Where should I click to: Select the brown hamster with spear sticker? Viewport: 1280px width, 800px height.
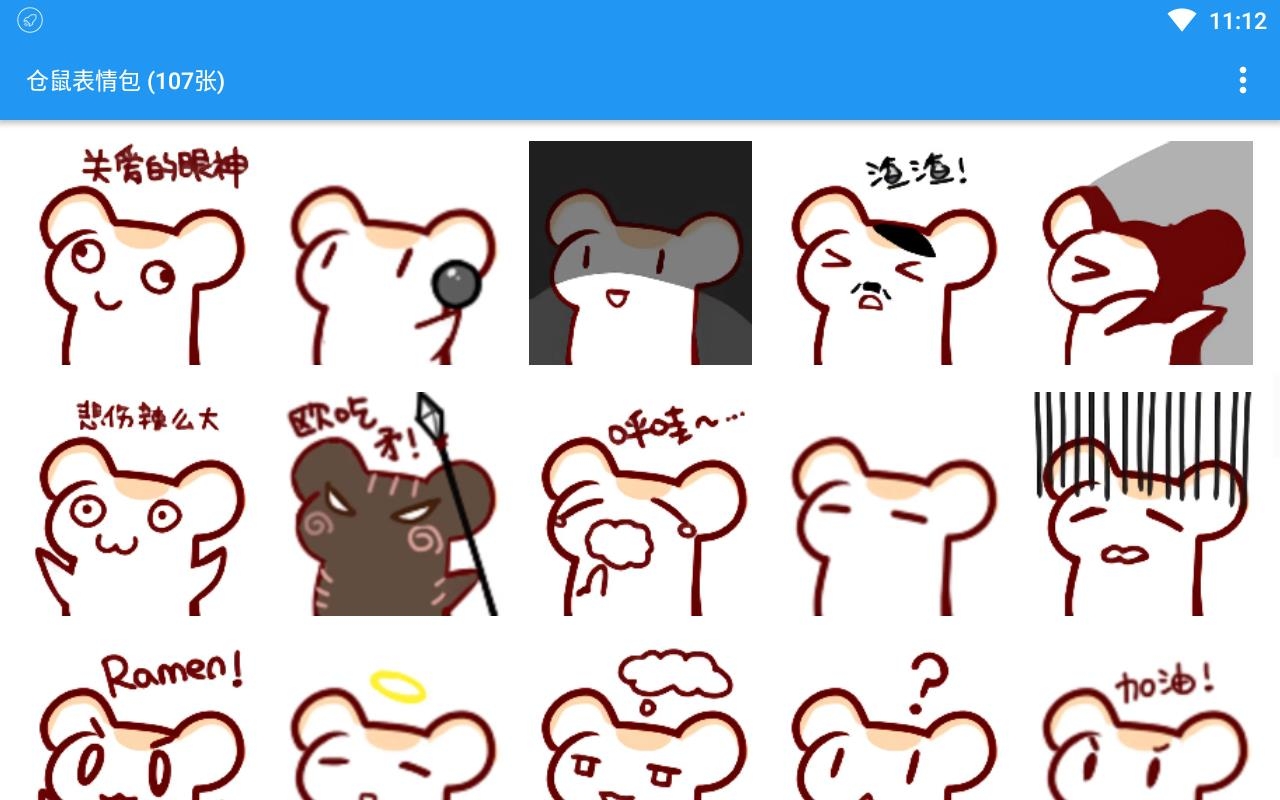click(390, 504)
